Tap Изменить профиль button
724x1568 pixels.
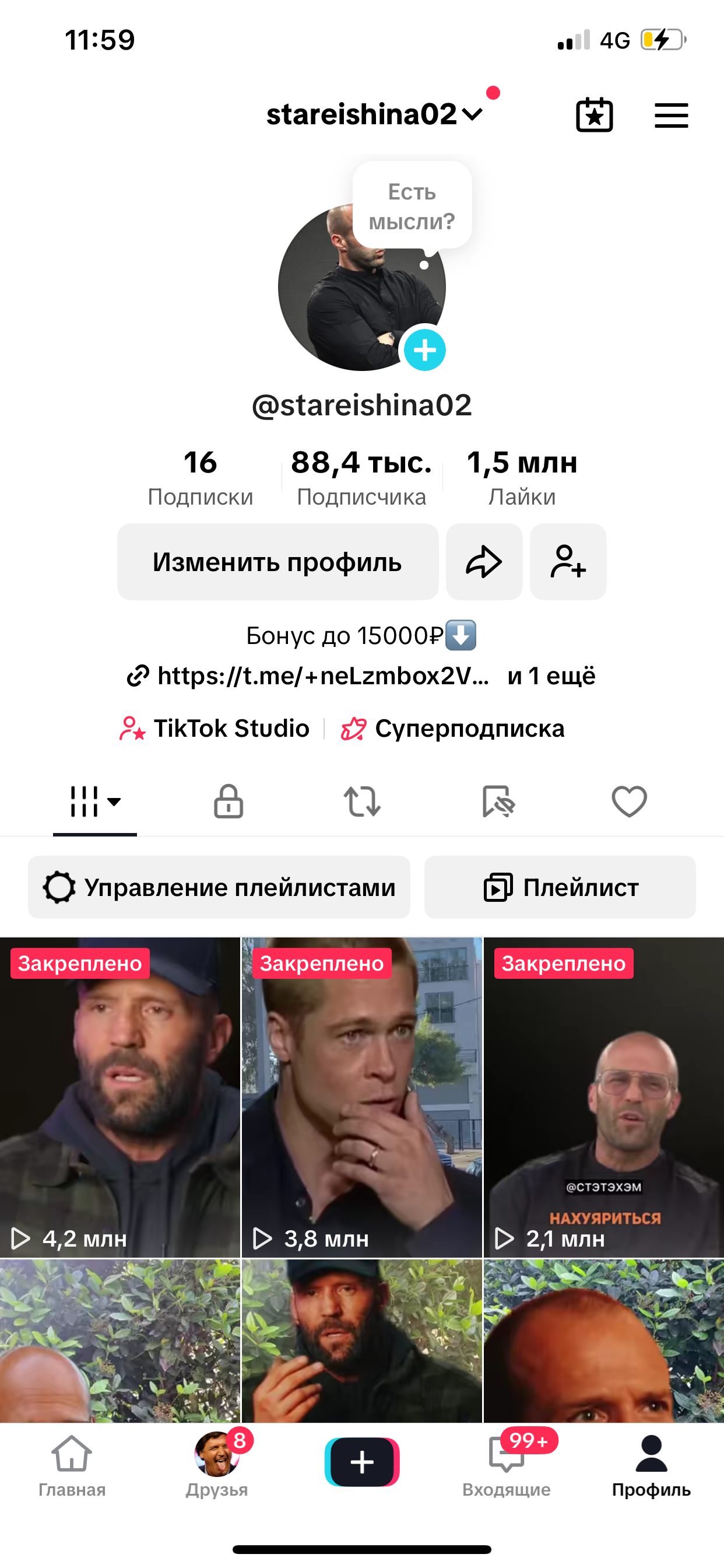pos(277,562)
